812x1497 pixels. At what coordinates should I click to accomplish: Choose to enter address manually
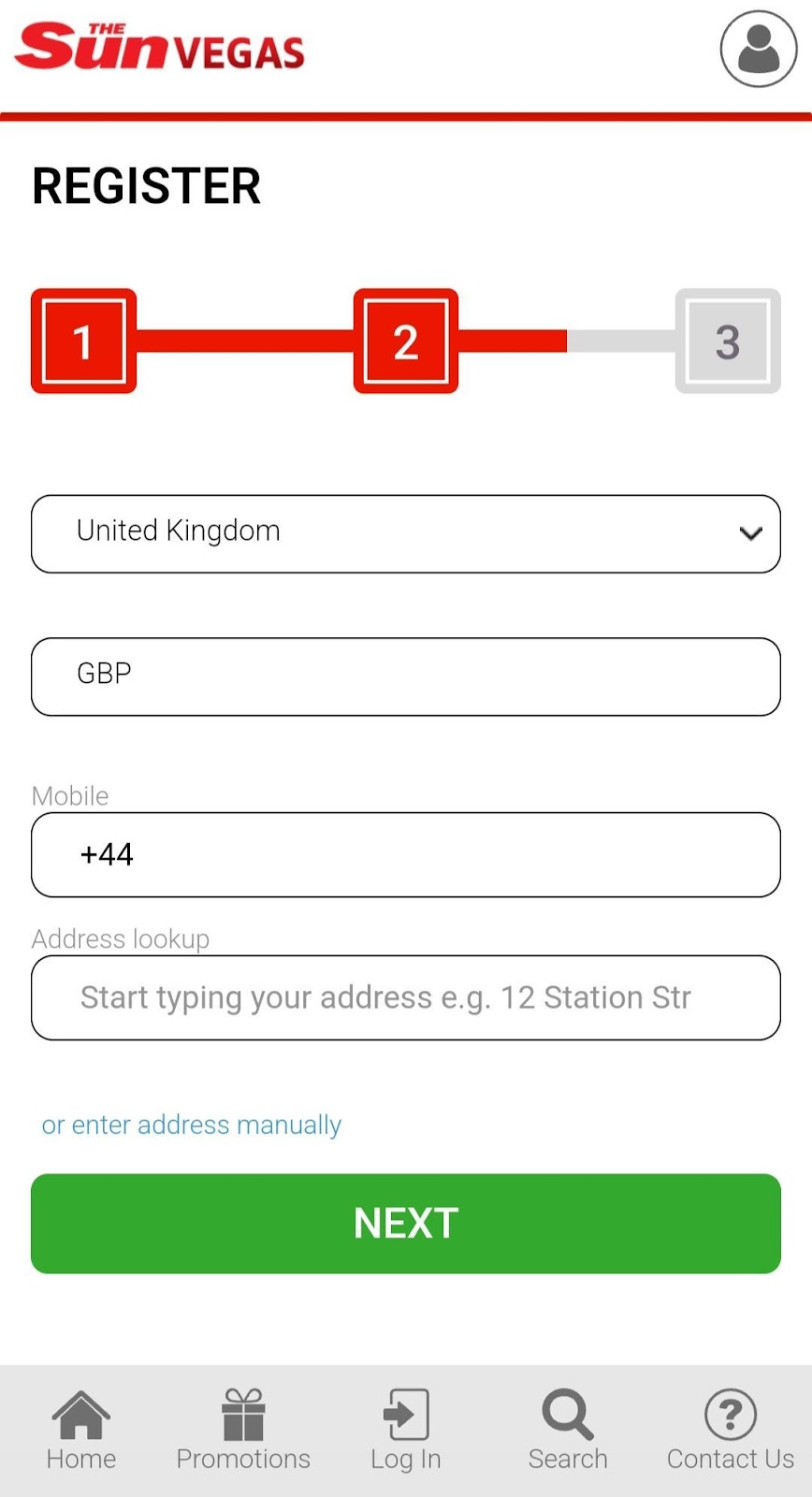(x=192, y=1125)
